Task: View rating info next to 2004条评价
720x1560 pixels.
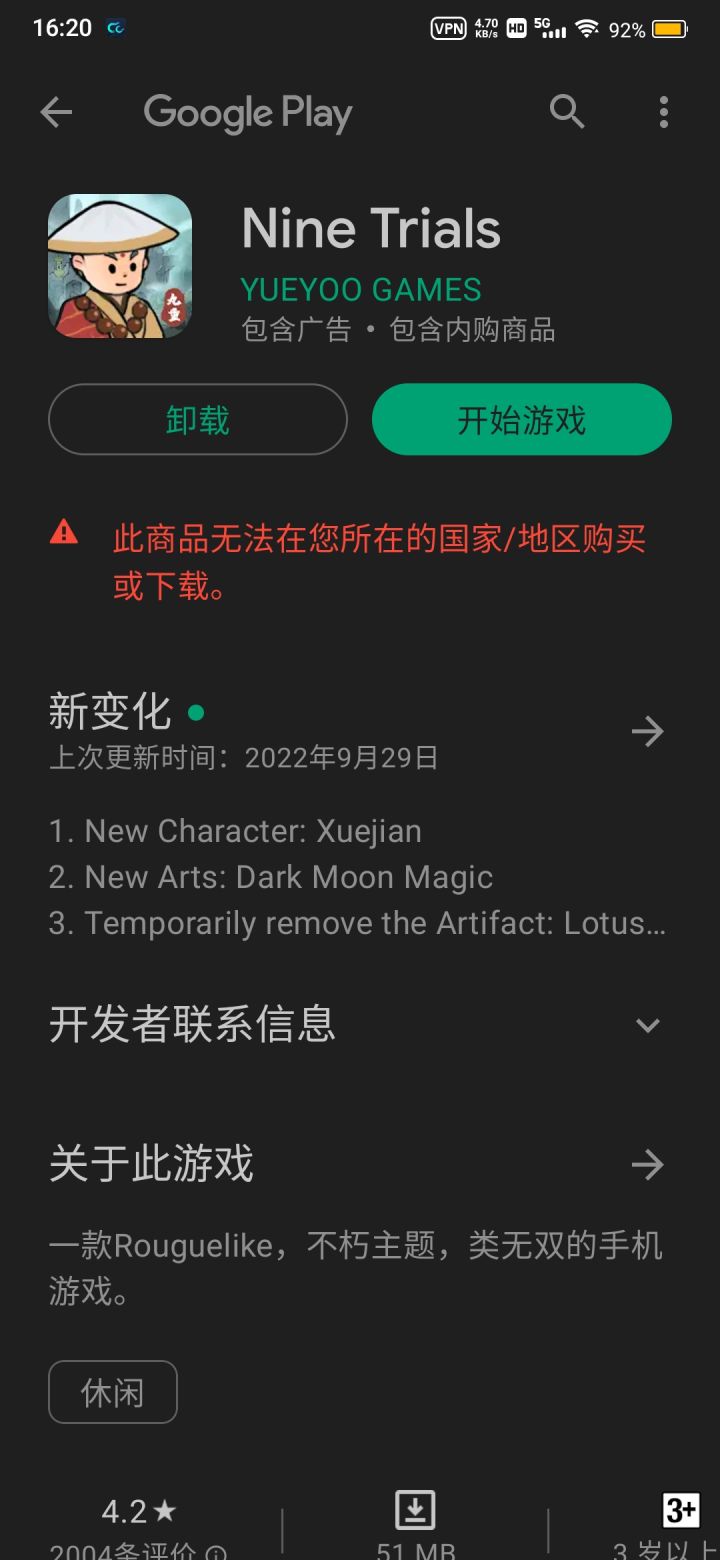Action: pos(215,1552)
